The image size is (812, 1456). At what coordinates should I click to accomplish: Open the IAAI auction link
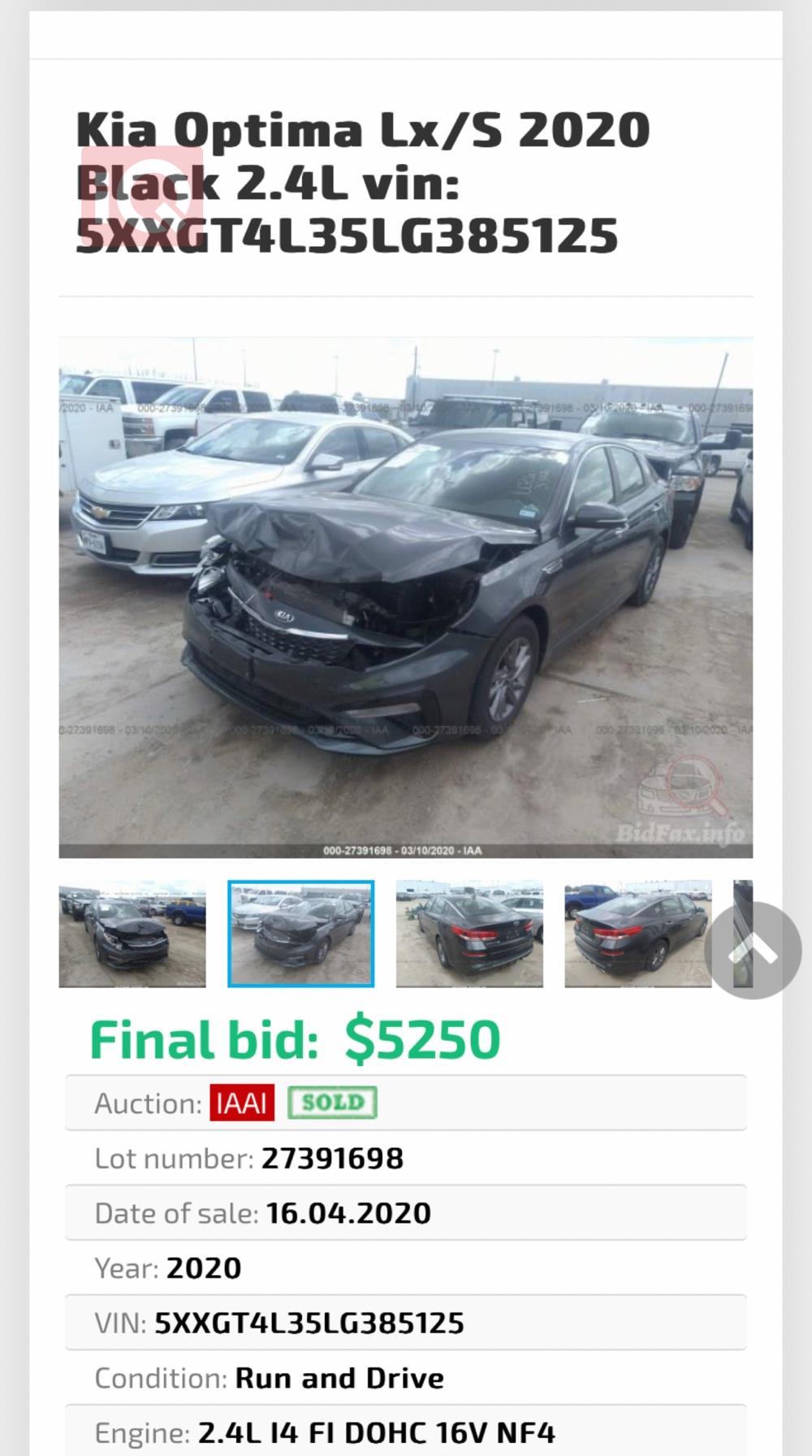[242, 1103]
